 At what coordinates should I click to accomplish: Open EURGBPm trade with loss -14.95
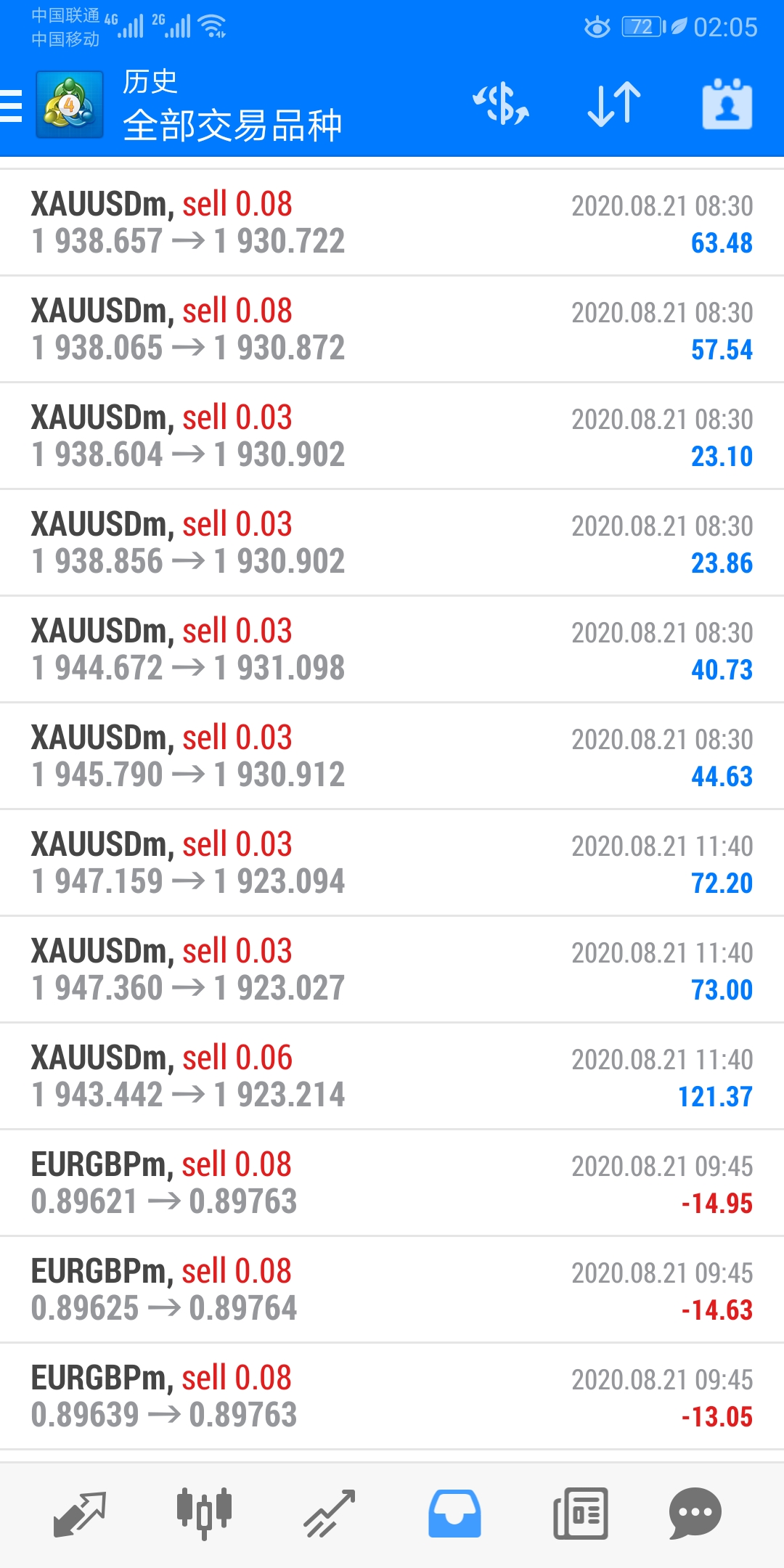[x=392, y=1183]
